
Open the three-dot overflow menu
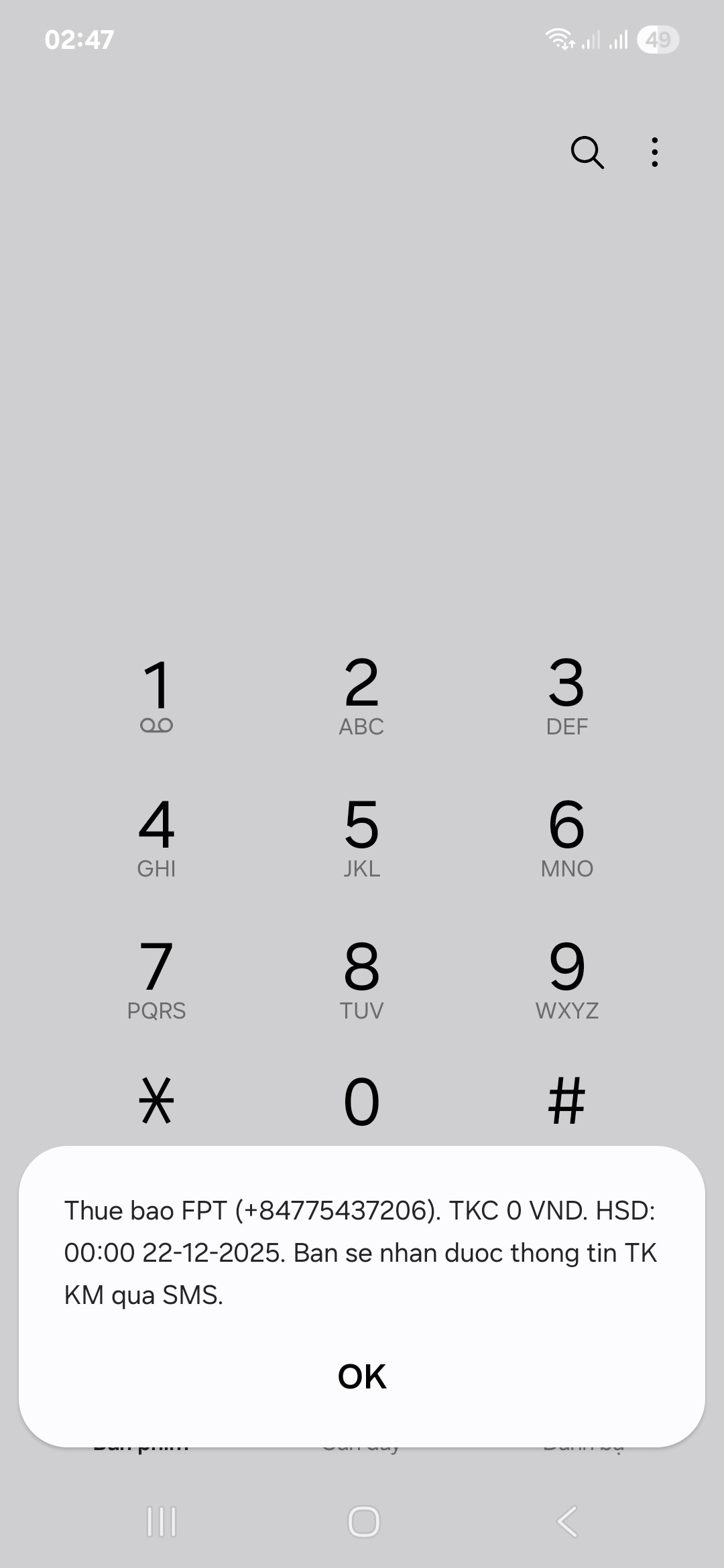[x=654, y=153]
